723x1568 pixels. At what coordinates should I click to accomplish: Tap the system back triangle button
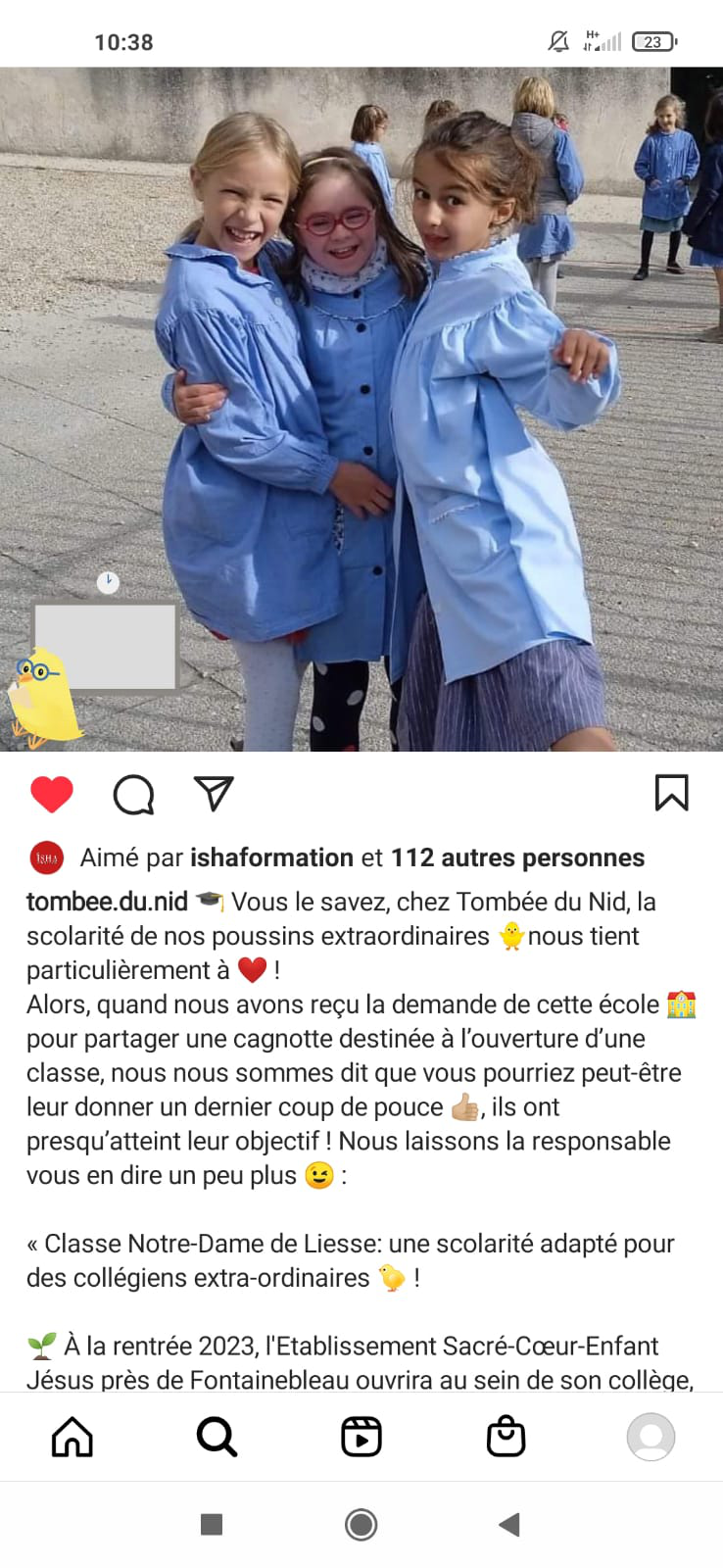508,1525
